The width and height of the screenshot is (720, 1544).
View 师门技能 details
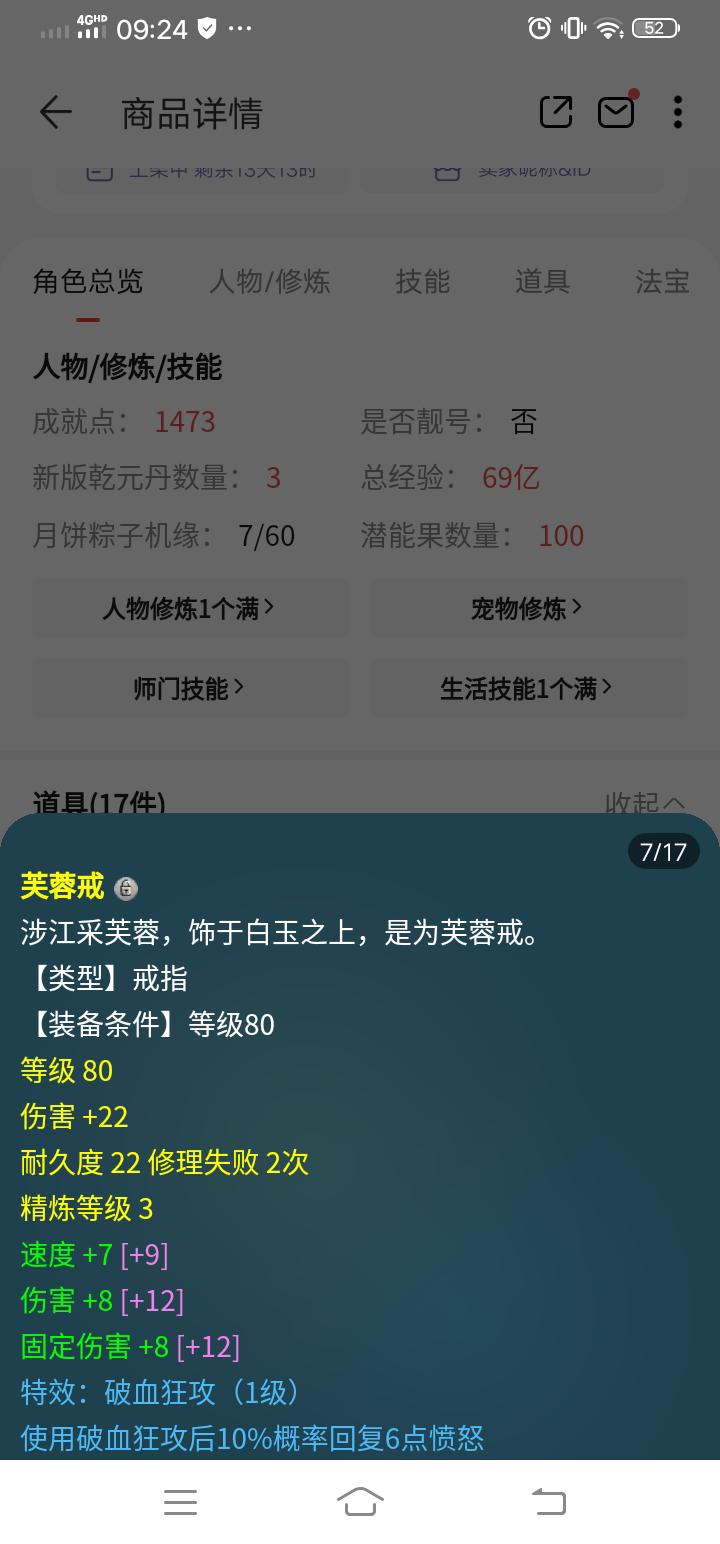coord(189,688)
